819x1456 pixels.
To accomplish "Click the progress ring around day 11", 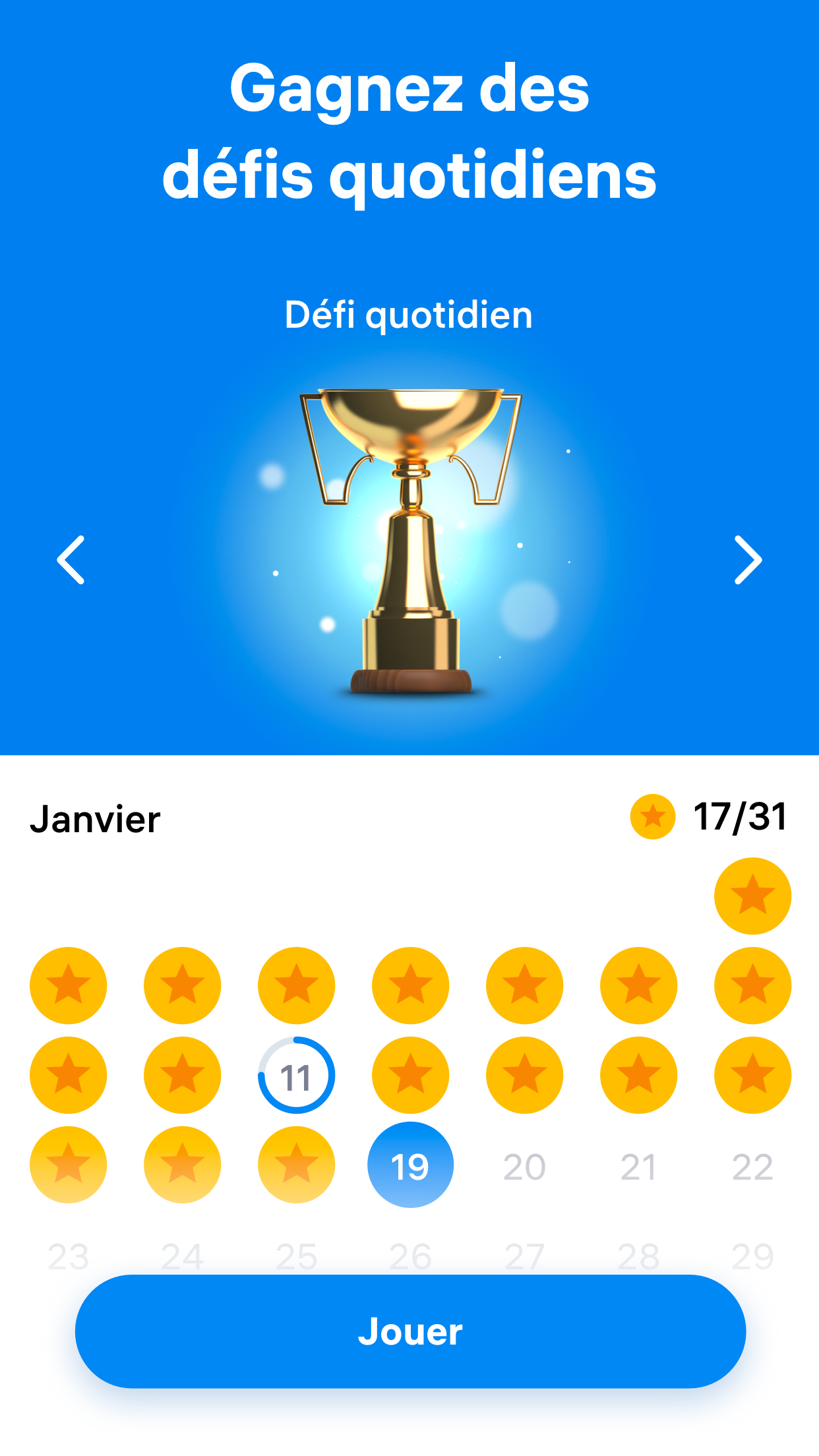I will click(x=296, y=1075).
